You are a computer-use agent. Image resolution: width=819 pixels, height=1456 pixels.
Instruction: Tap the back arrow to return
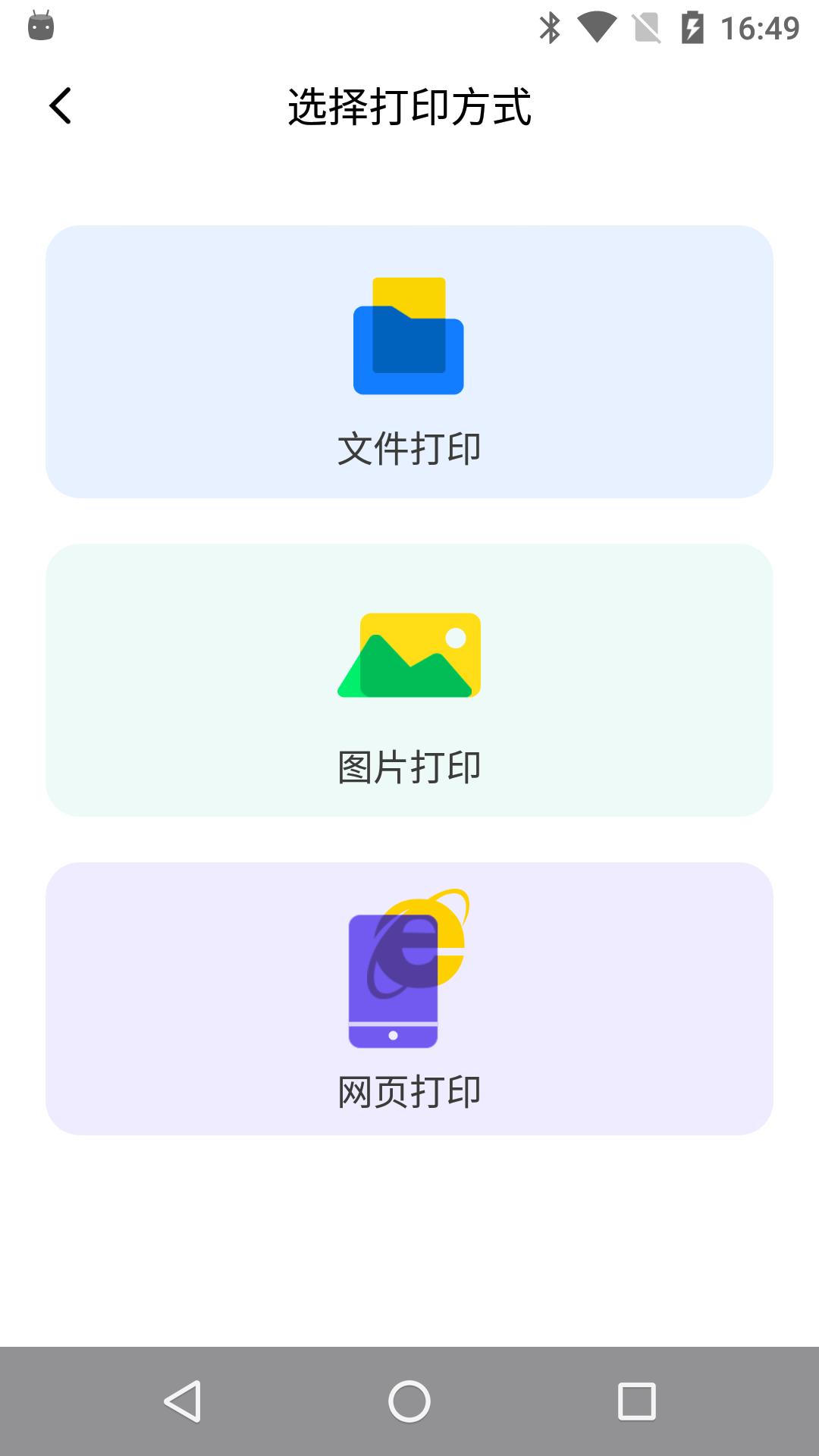click(x=61, y=106)
